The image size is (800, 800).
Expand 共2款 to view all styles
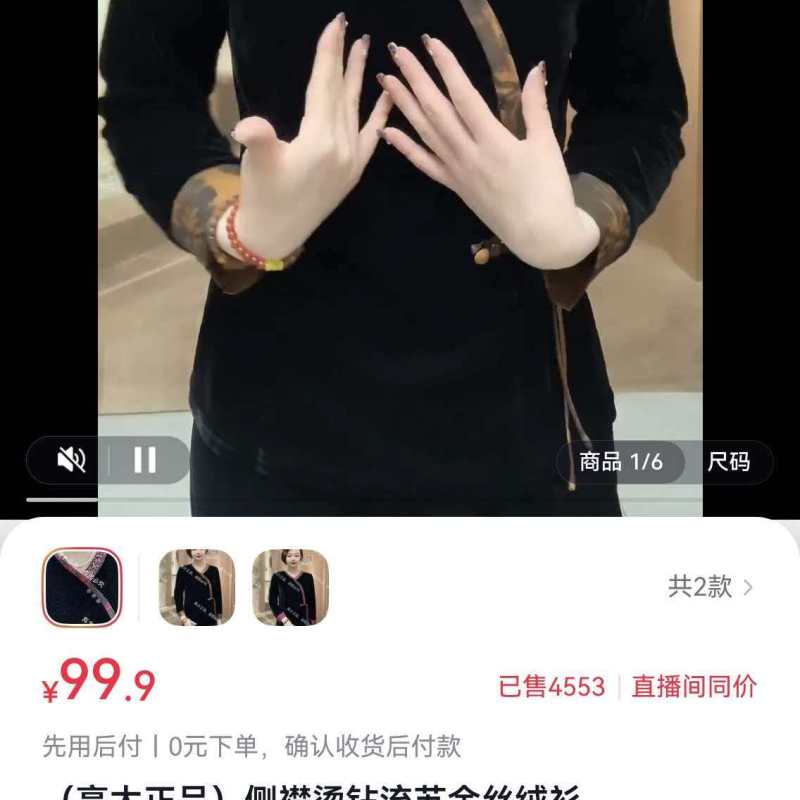click(x=710, y=587)
